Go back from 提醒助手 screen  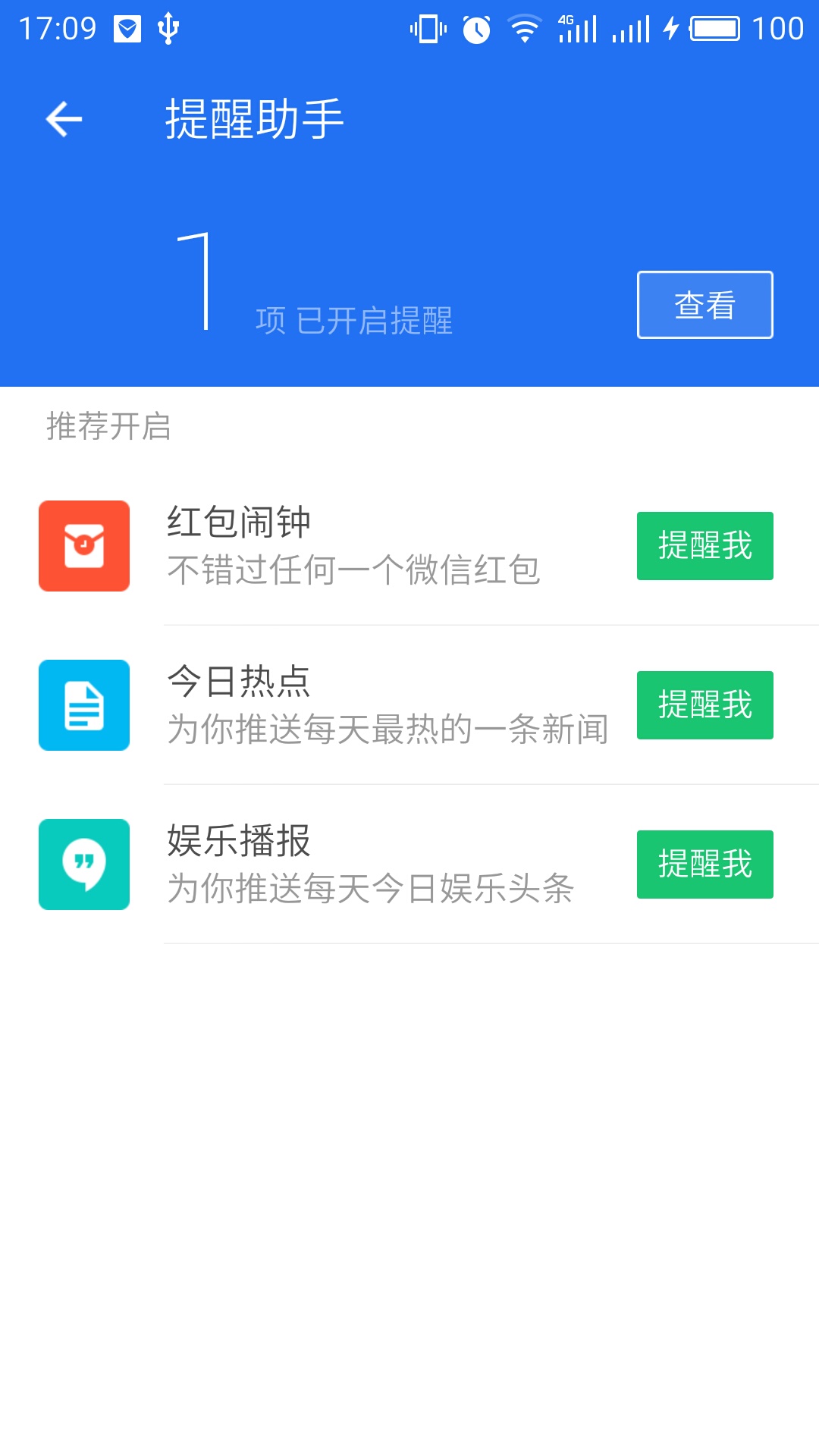coord(64,119)
